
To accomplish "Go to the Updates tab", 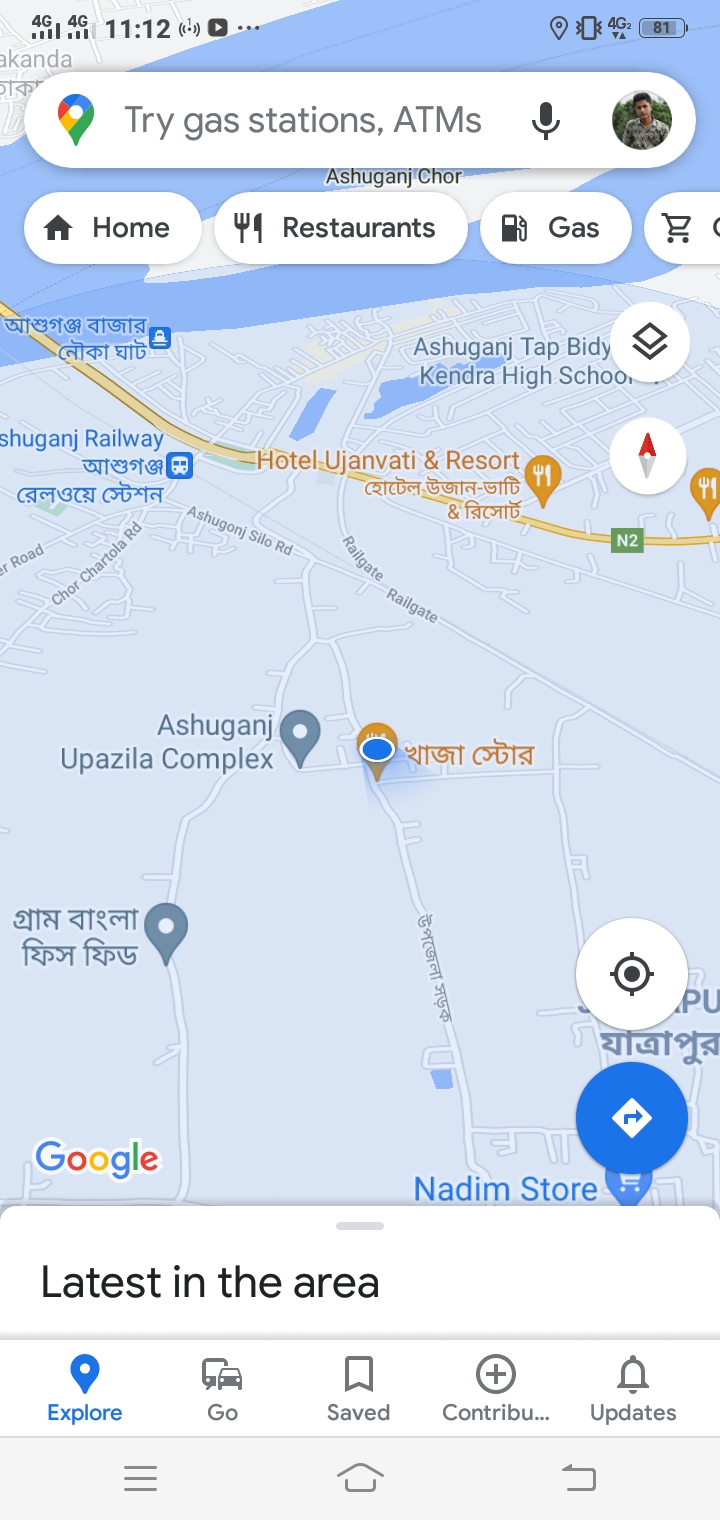I will 632,1388.
